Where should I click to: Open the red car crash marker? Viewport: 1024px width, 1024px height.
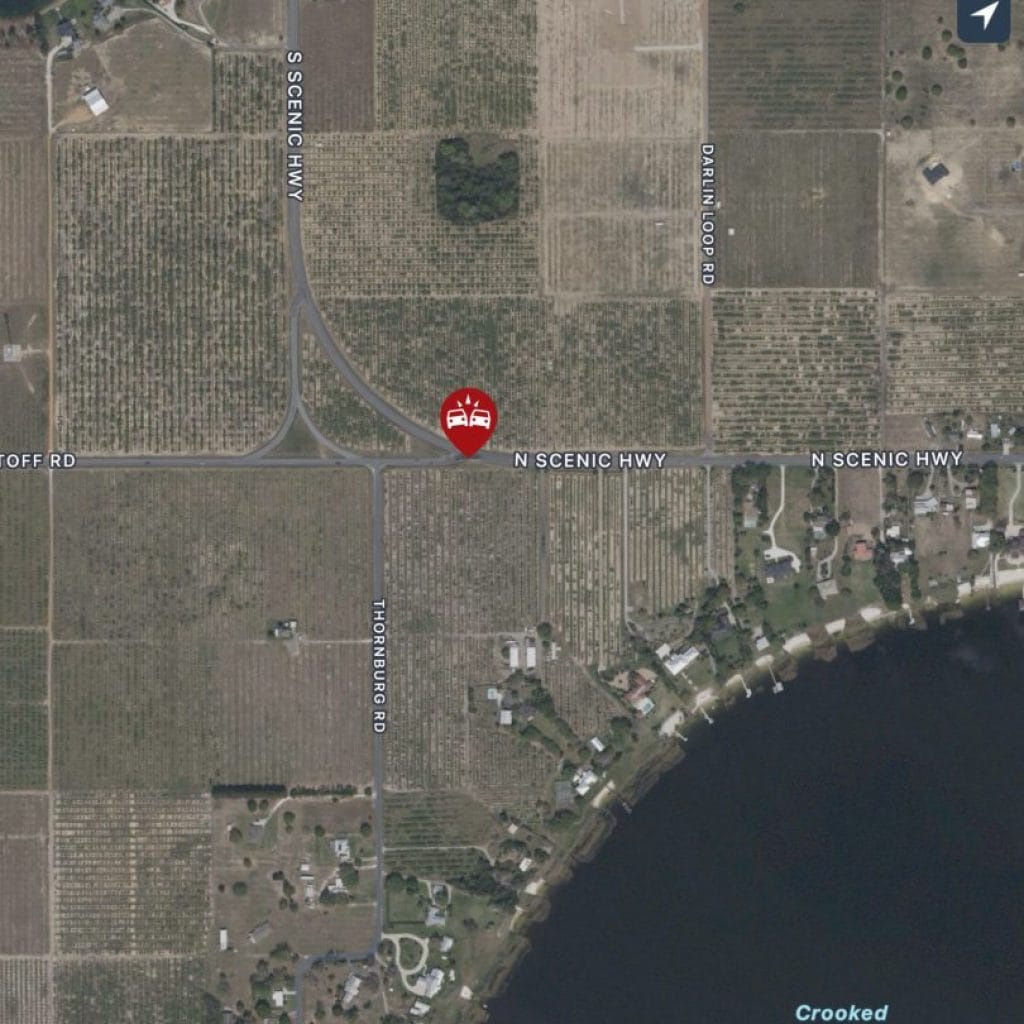469,418
